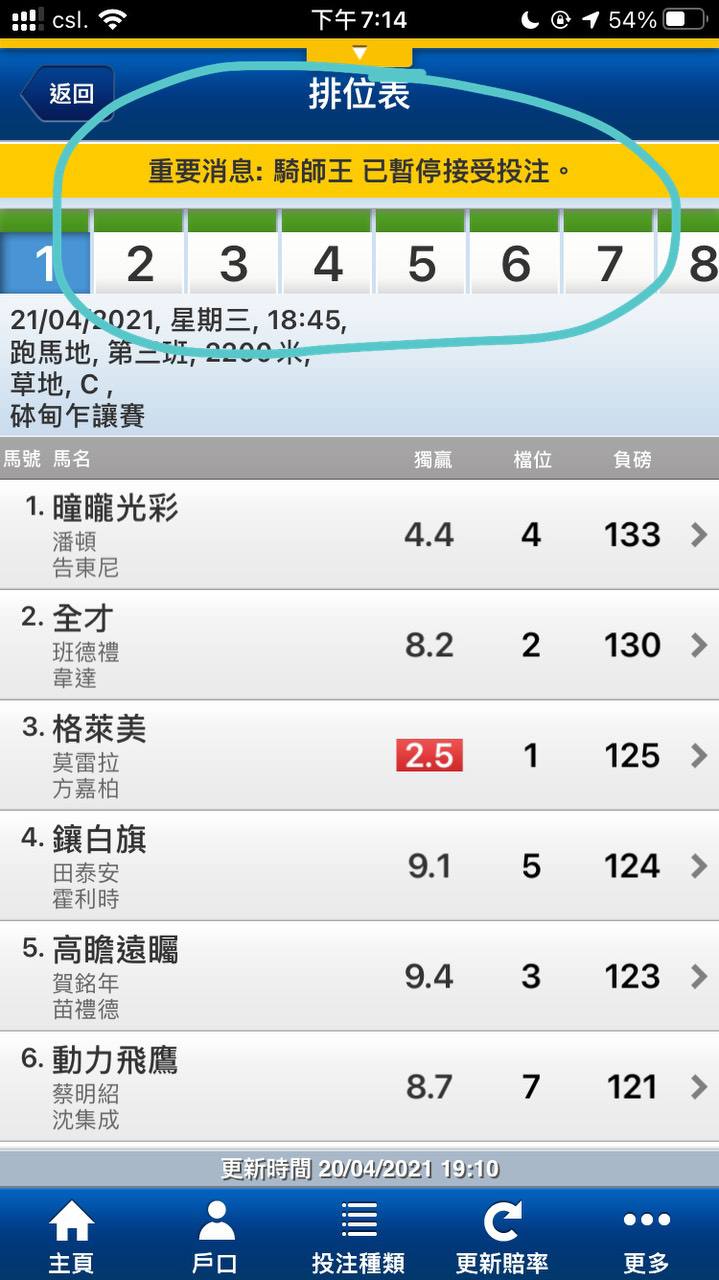
Task: Switch to race 5 tab
Action: coord(421,263)
